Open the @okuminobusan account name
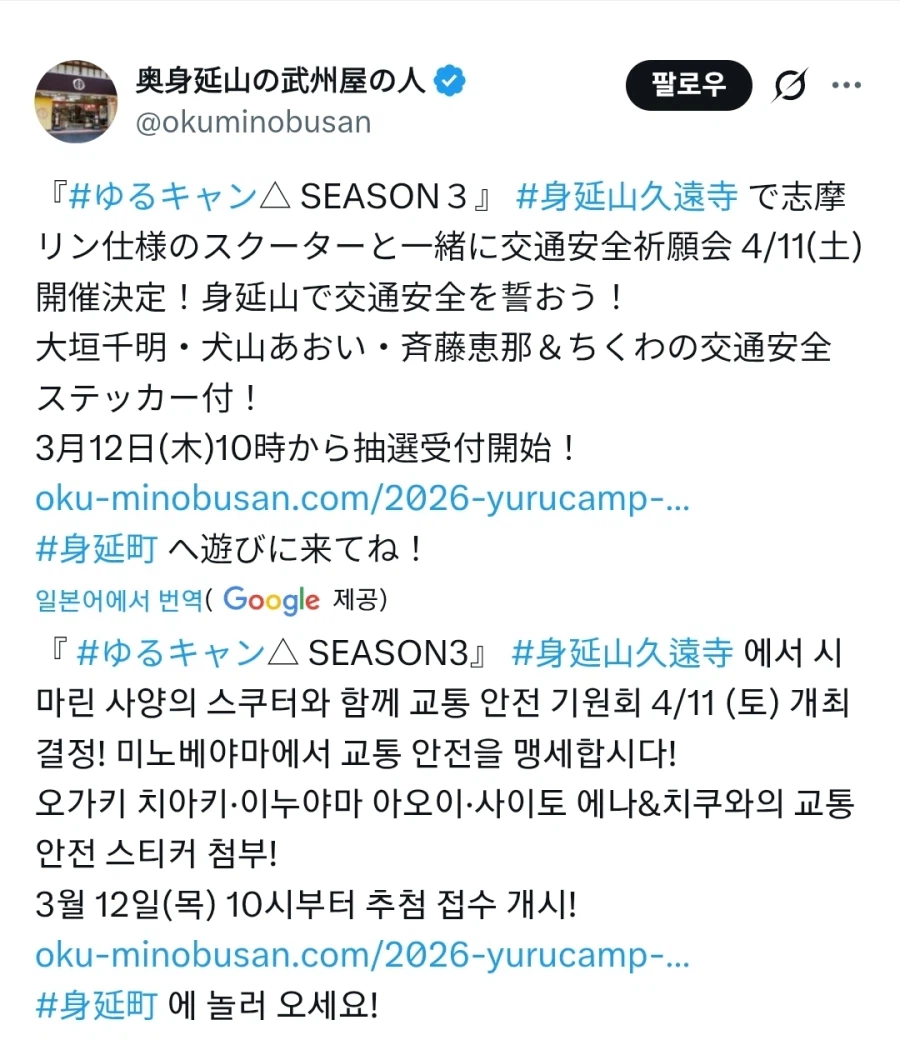Screen dimensions: 900x1040 pos(253,122)
